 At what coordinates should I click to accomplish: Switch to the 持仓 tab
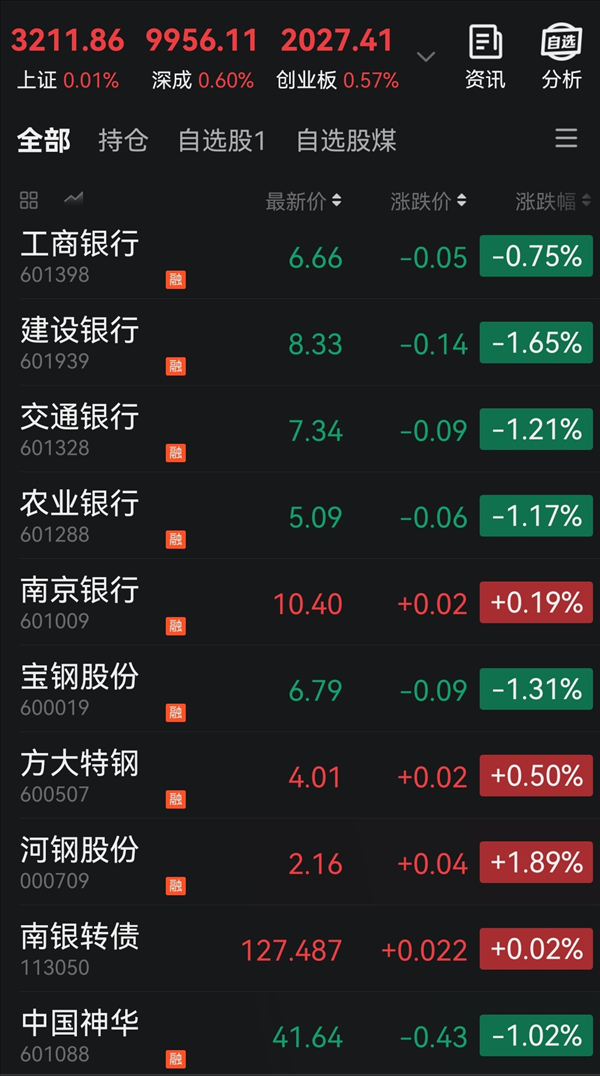[x=123, y=141]
